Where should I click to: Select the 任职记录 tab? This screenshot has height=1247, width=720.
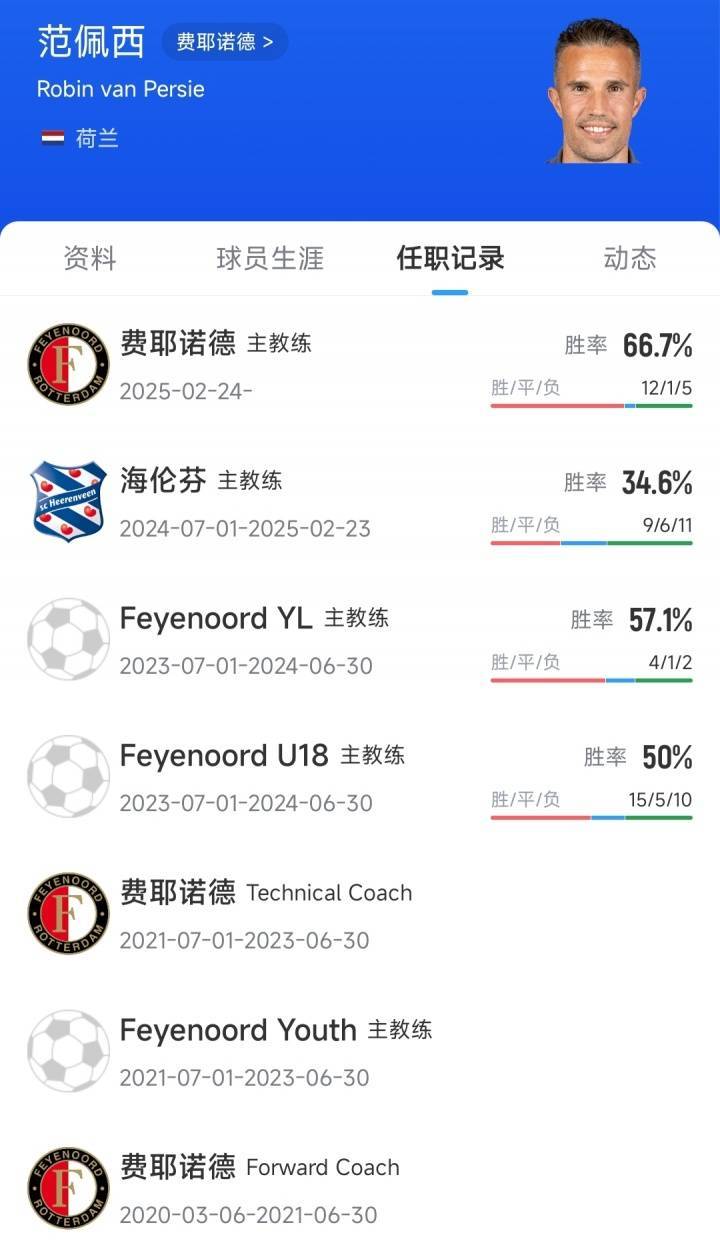[x=450, y=258]
